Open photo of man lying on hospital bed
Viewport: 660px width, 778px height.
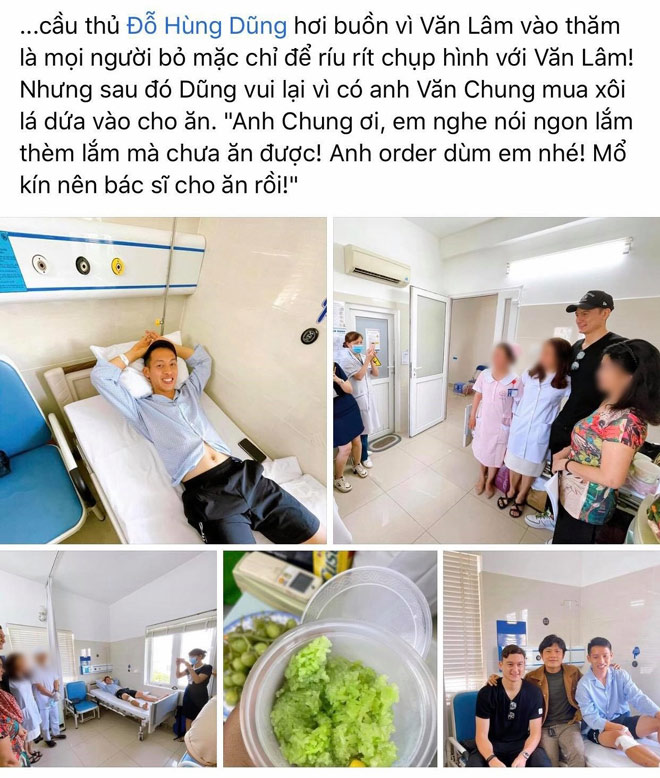(163, 380)
